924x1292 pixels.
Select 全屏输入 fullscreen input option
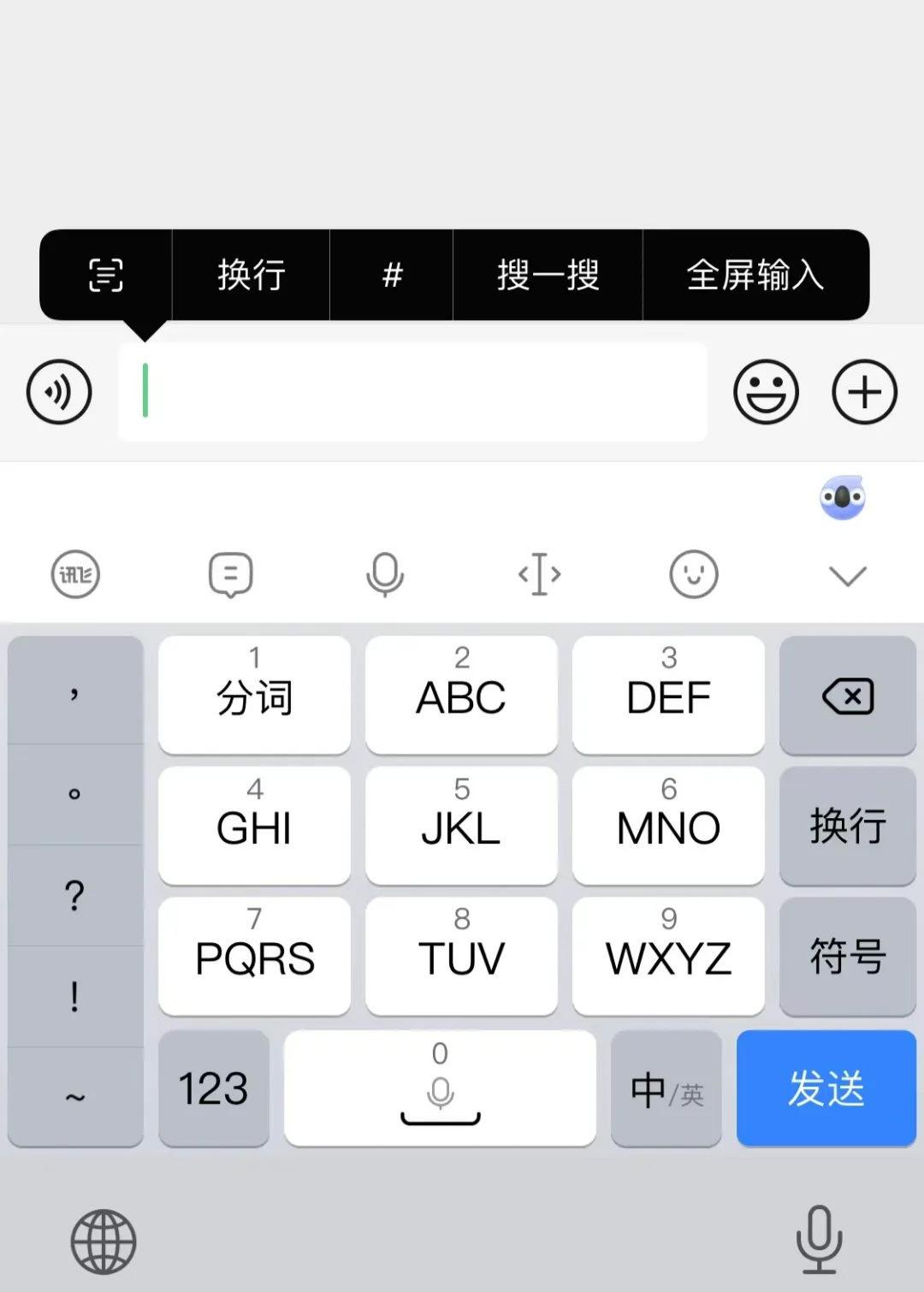point(756,275)
